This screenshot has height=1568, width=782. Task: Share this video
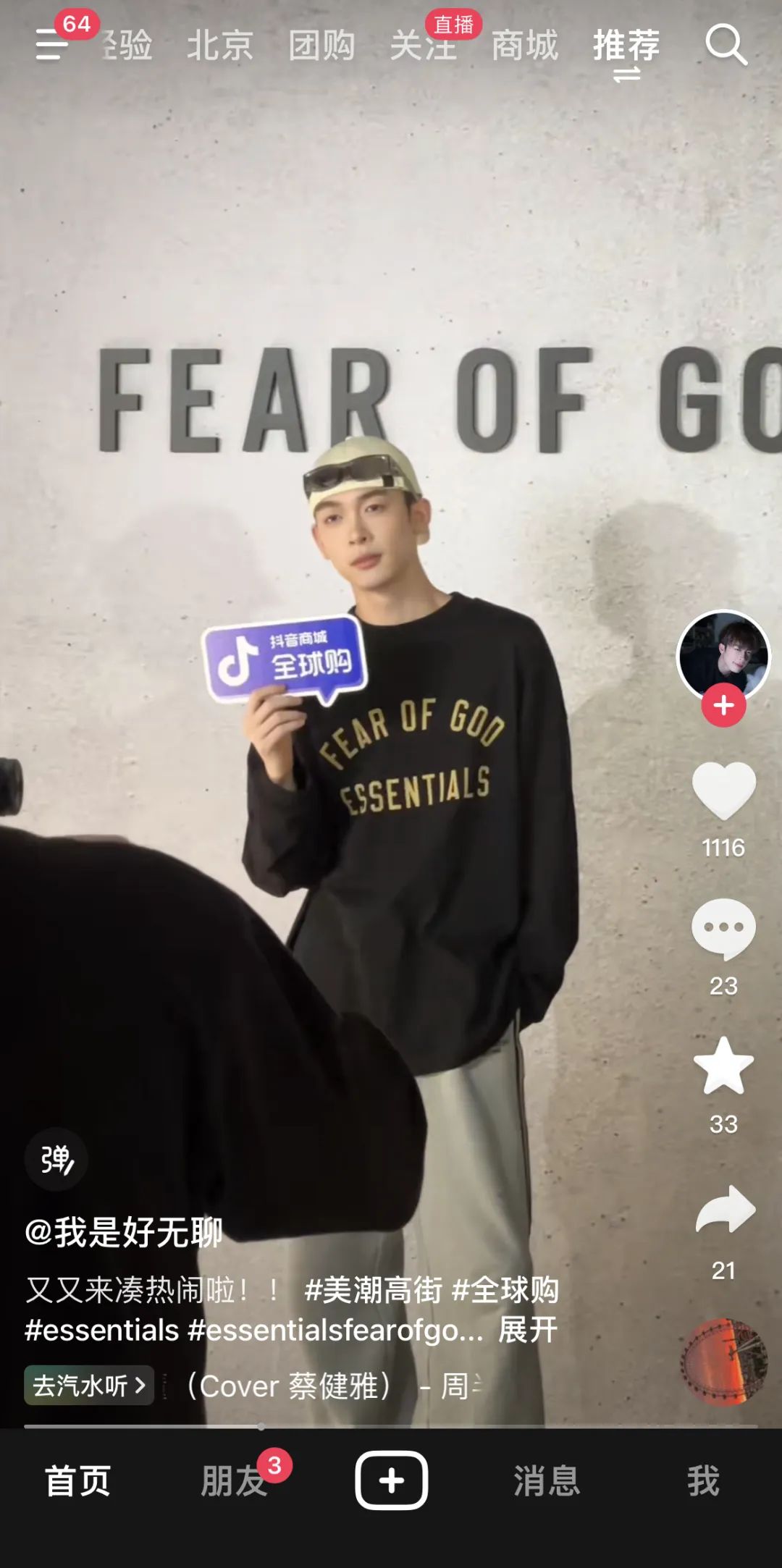click(x=725, y=1210)
